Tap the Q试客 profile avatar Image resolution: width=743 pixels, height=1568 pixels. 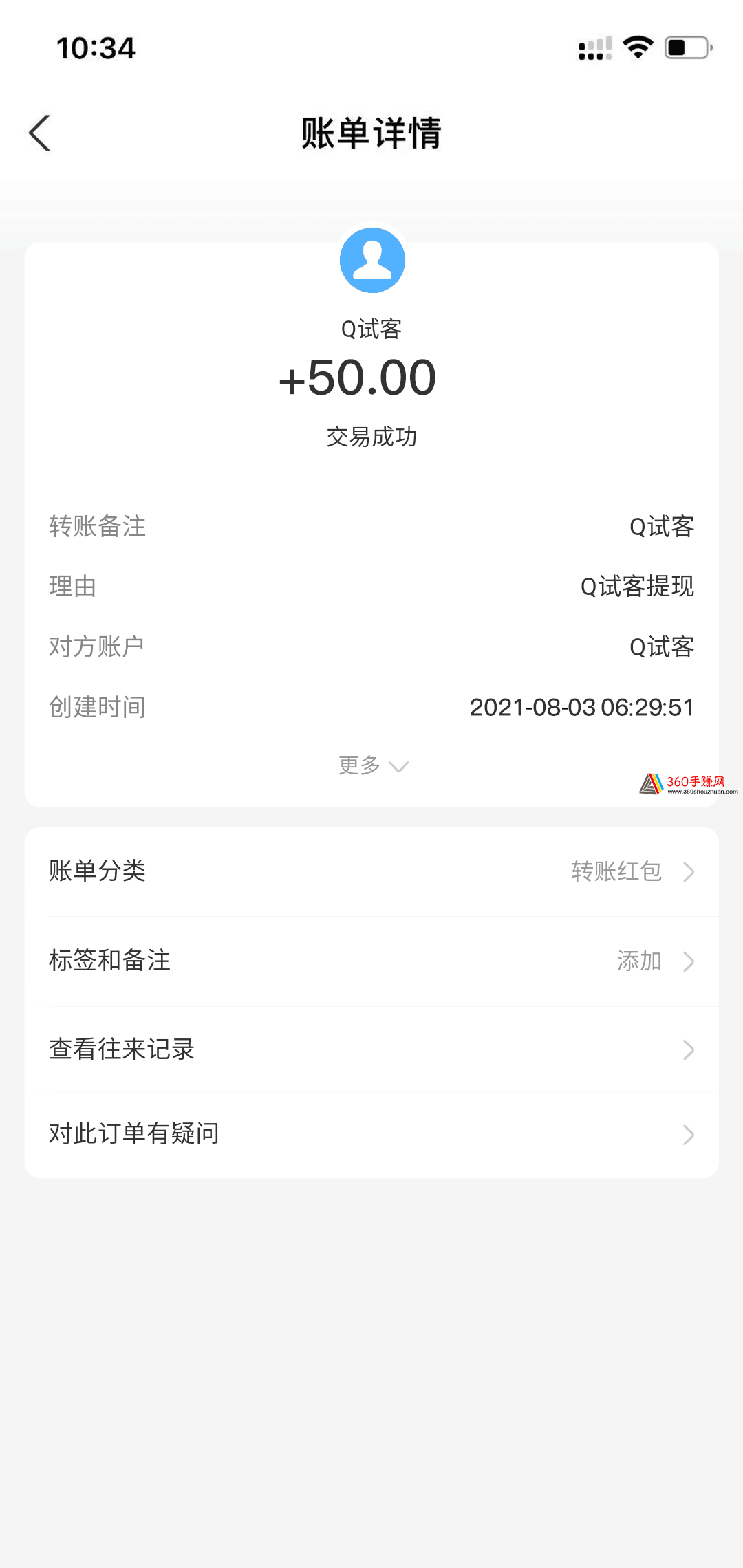click(x=372, y=260)
